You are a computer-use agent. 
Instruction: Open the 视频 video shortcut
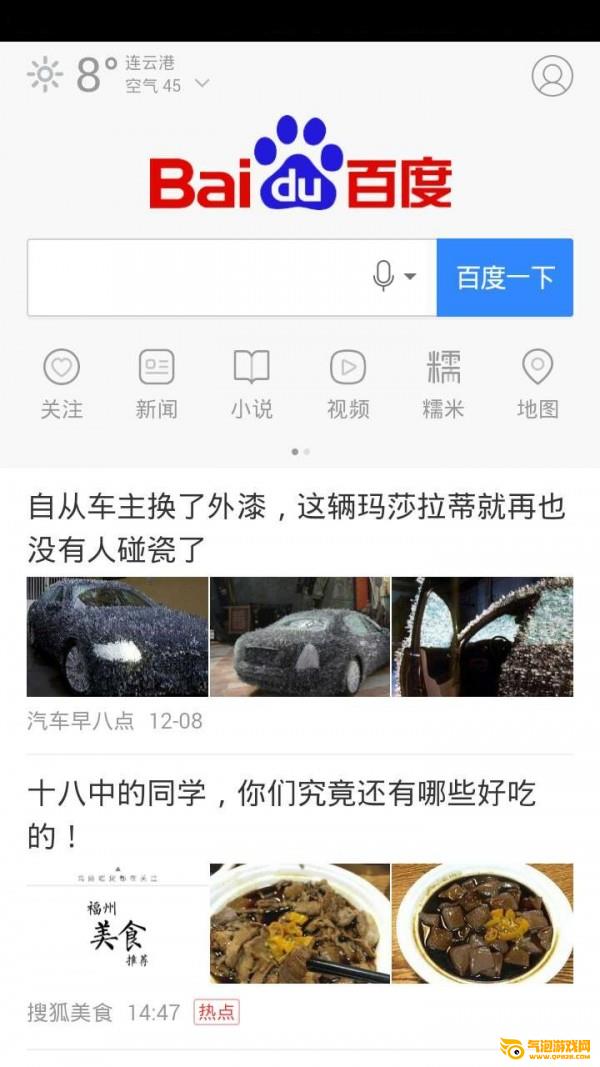point(347,384)
